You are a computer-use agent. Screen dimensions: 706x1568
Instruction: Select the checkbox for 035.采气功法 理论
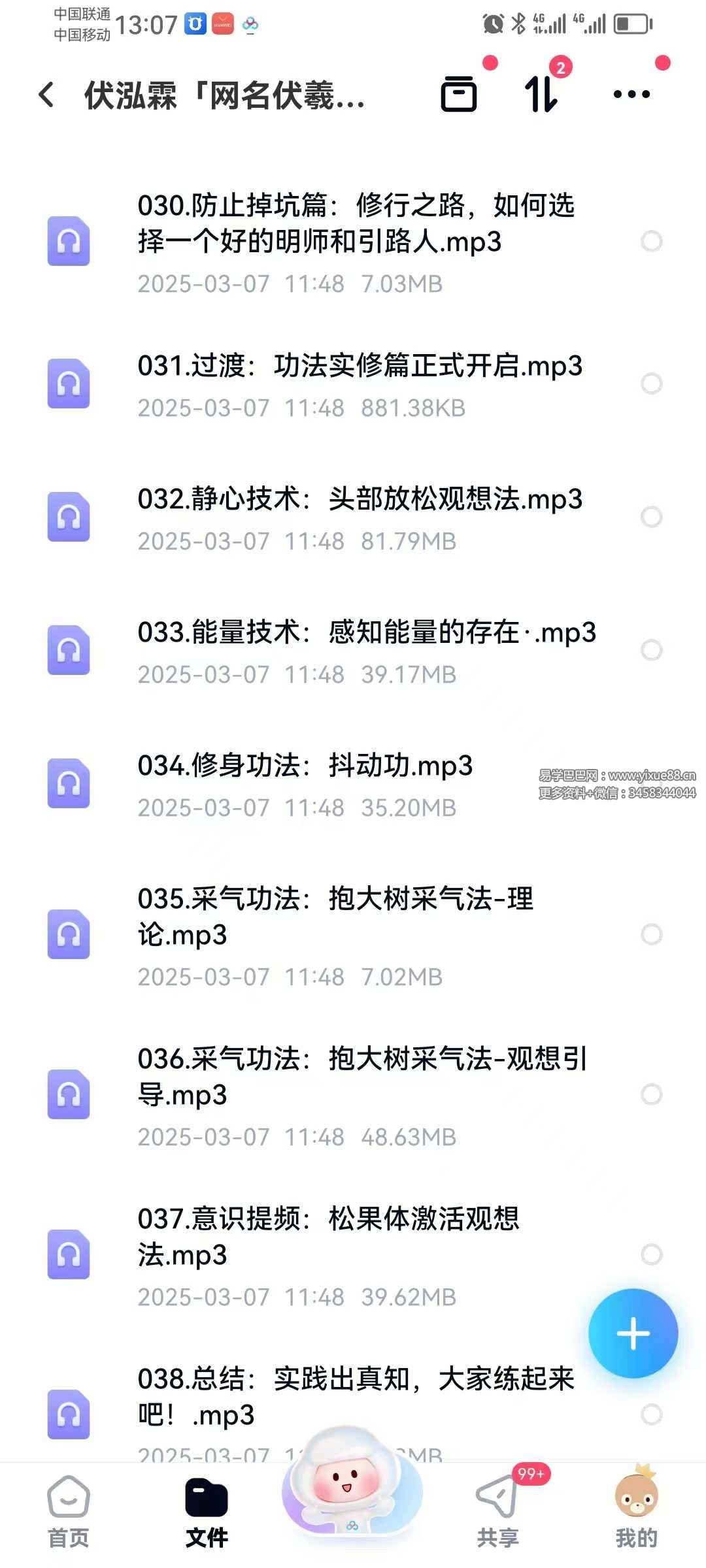(651, 934)
